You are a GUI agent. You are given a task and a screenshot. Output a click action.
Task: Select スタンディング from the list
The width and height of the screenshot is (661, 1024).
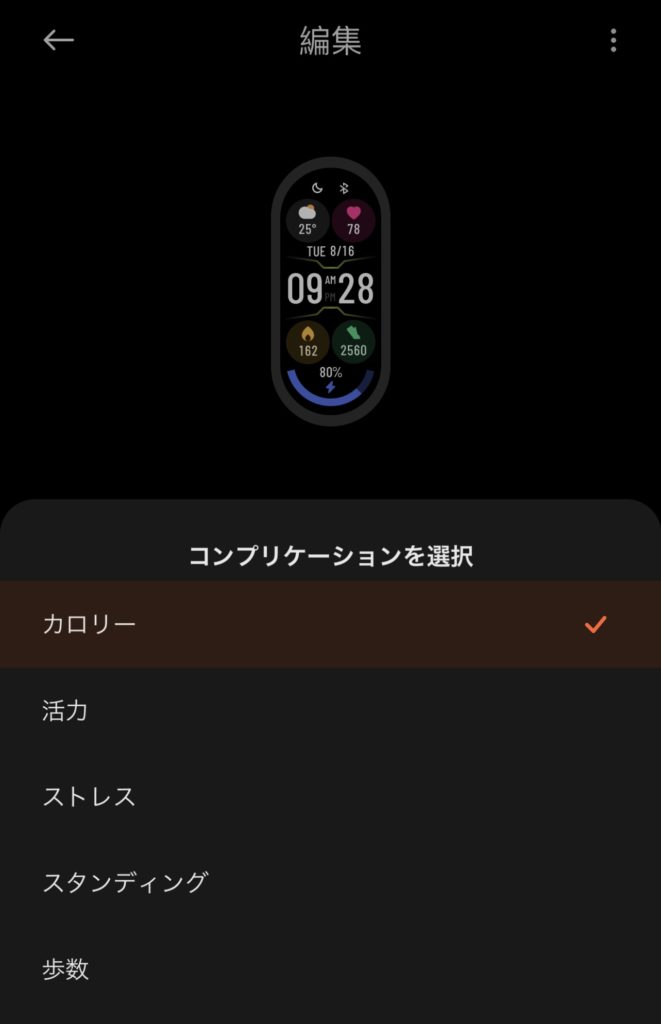330,883
